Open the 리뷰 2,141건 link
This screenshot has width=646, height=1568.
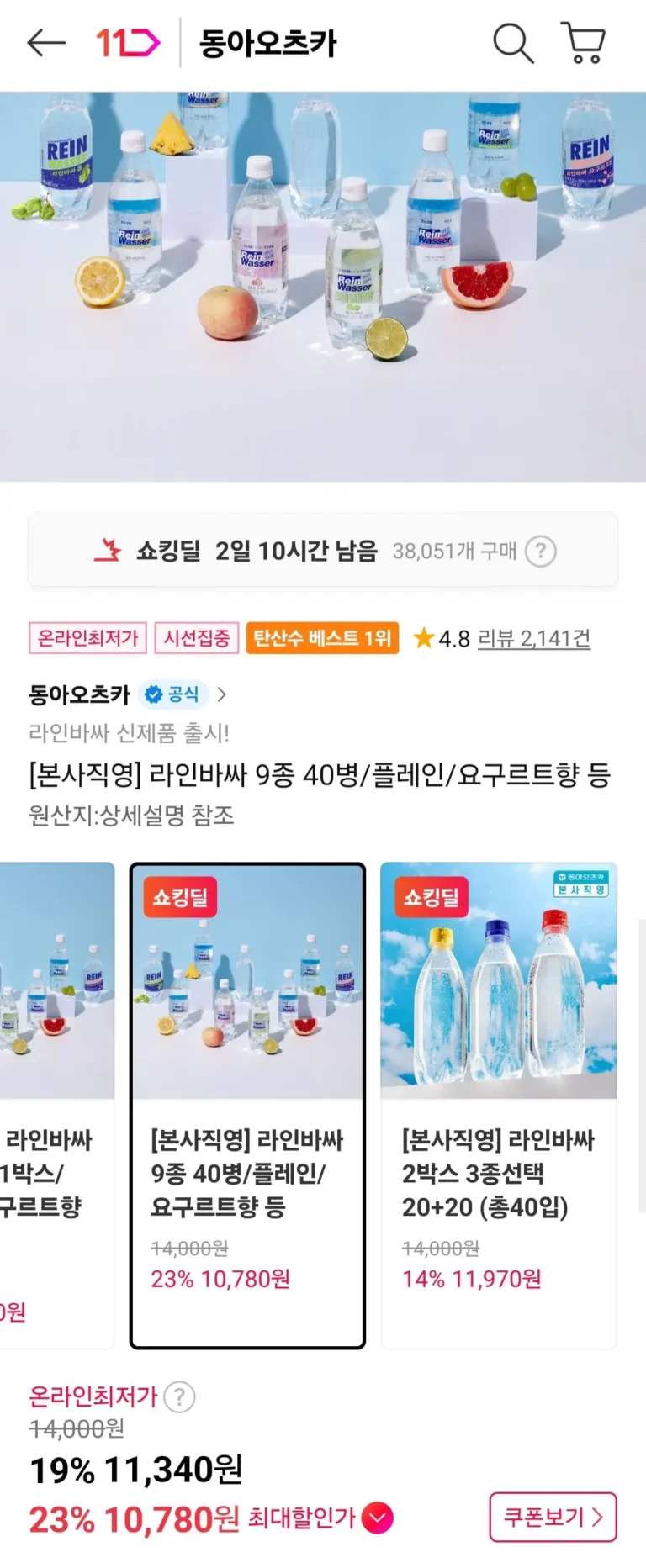tap(533, 639)
